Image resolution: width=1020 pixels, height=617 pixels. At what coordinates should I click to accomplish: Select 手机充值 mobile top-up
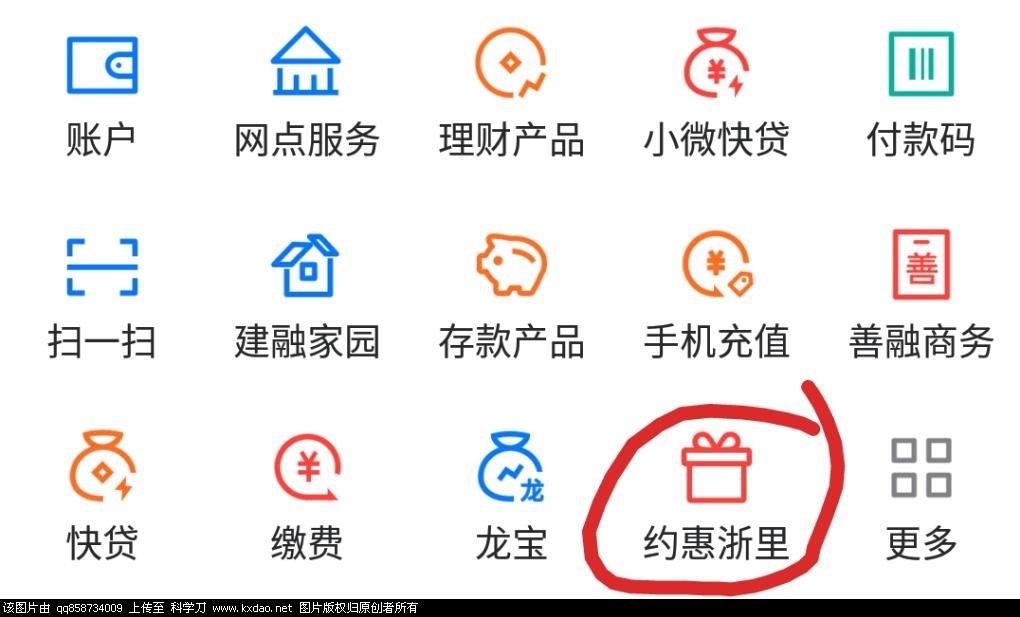716,268
